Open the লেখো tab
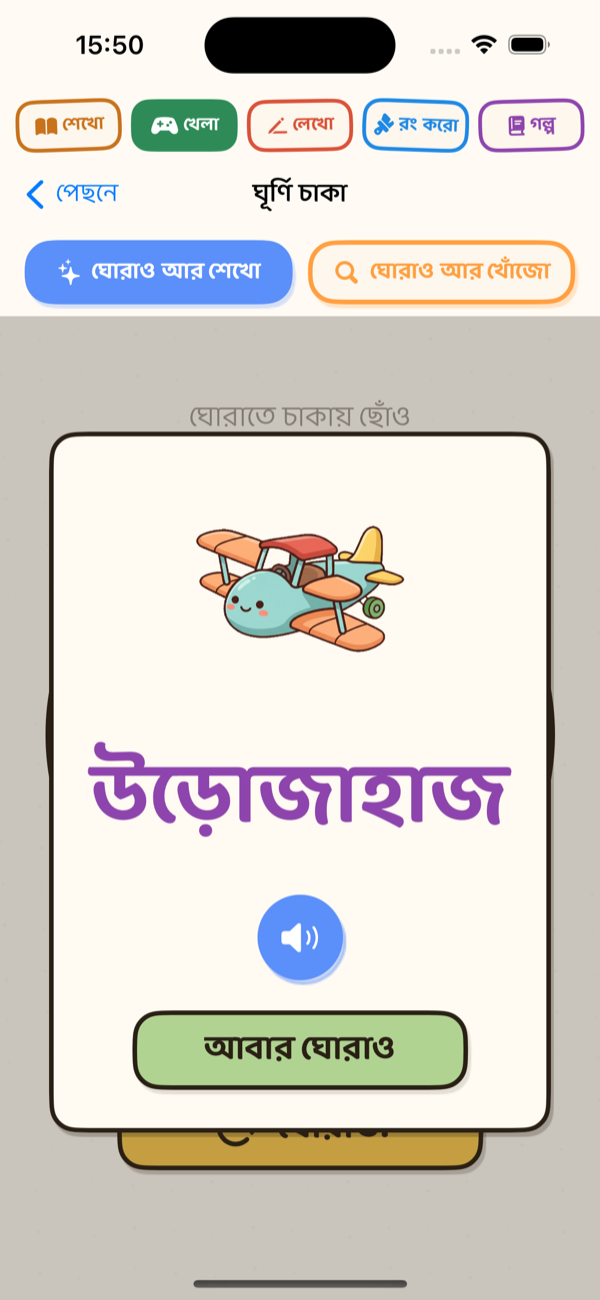 tap(300, 126)
